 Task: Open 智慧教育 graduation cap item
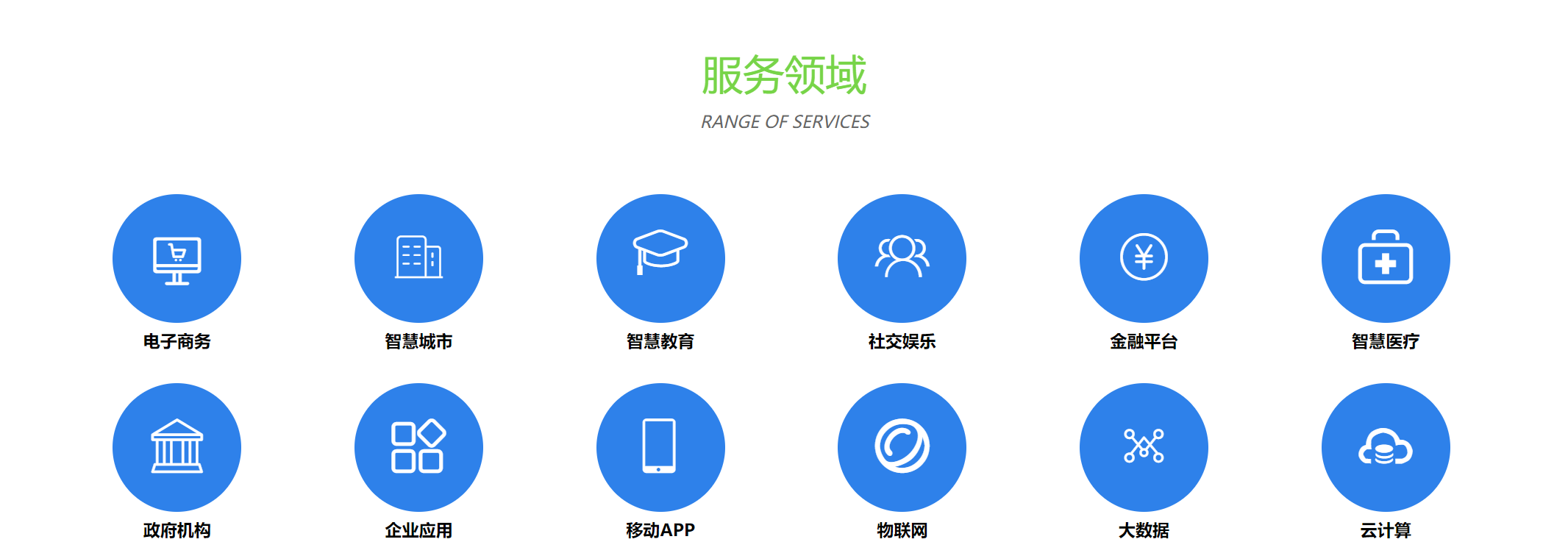click(660, 258)
